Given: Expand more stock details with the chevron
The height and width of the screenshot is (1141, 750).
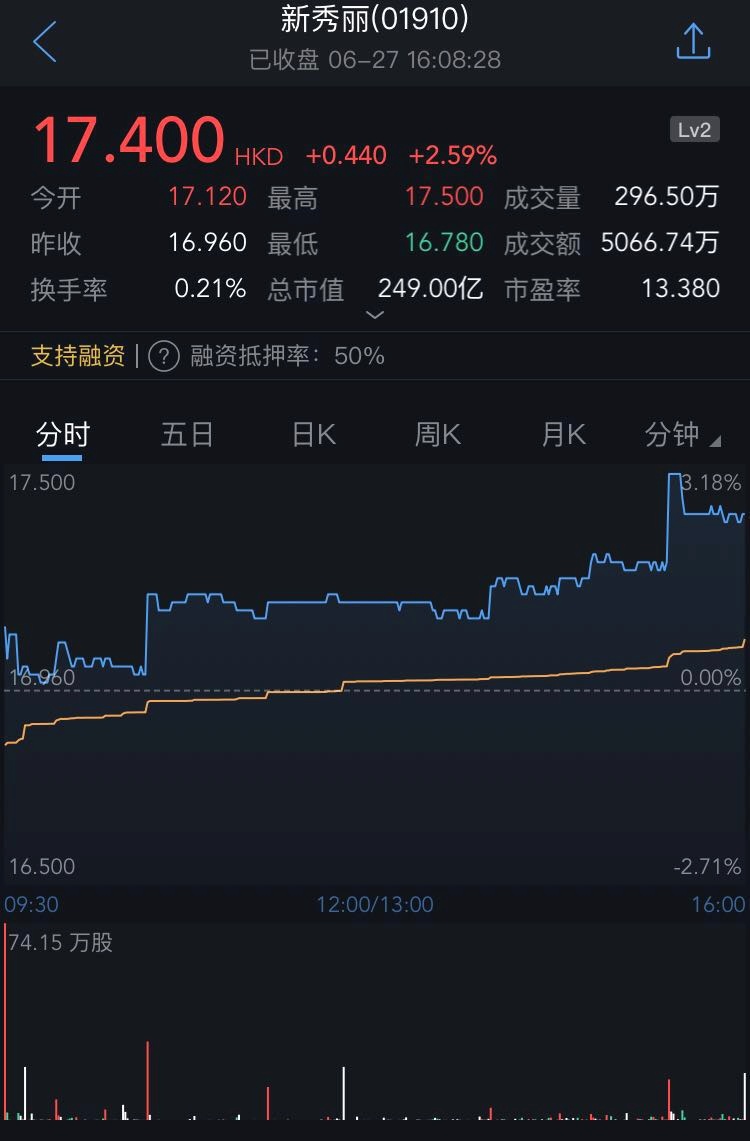Looking at the screenshot, I should pyautogui.click(x=375, y=315).
